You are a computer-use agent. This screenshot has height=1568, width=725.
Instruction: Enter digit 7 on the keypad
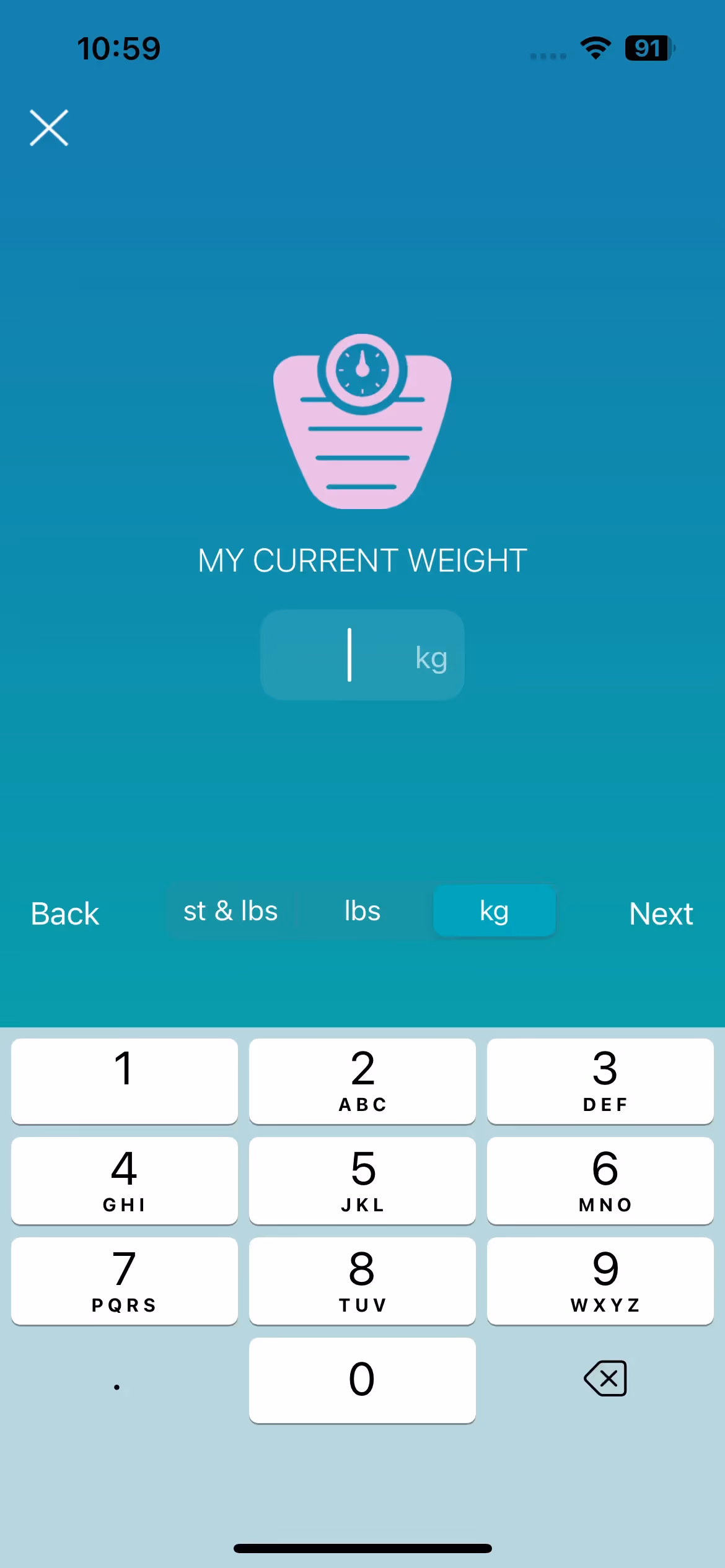point(124,1281)
